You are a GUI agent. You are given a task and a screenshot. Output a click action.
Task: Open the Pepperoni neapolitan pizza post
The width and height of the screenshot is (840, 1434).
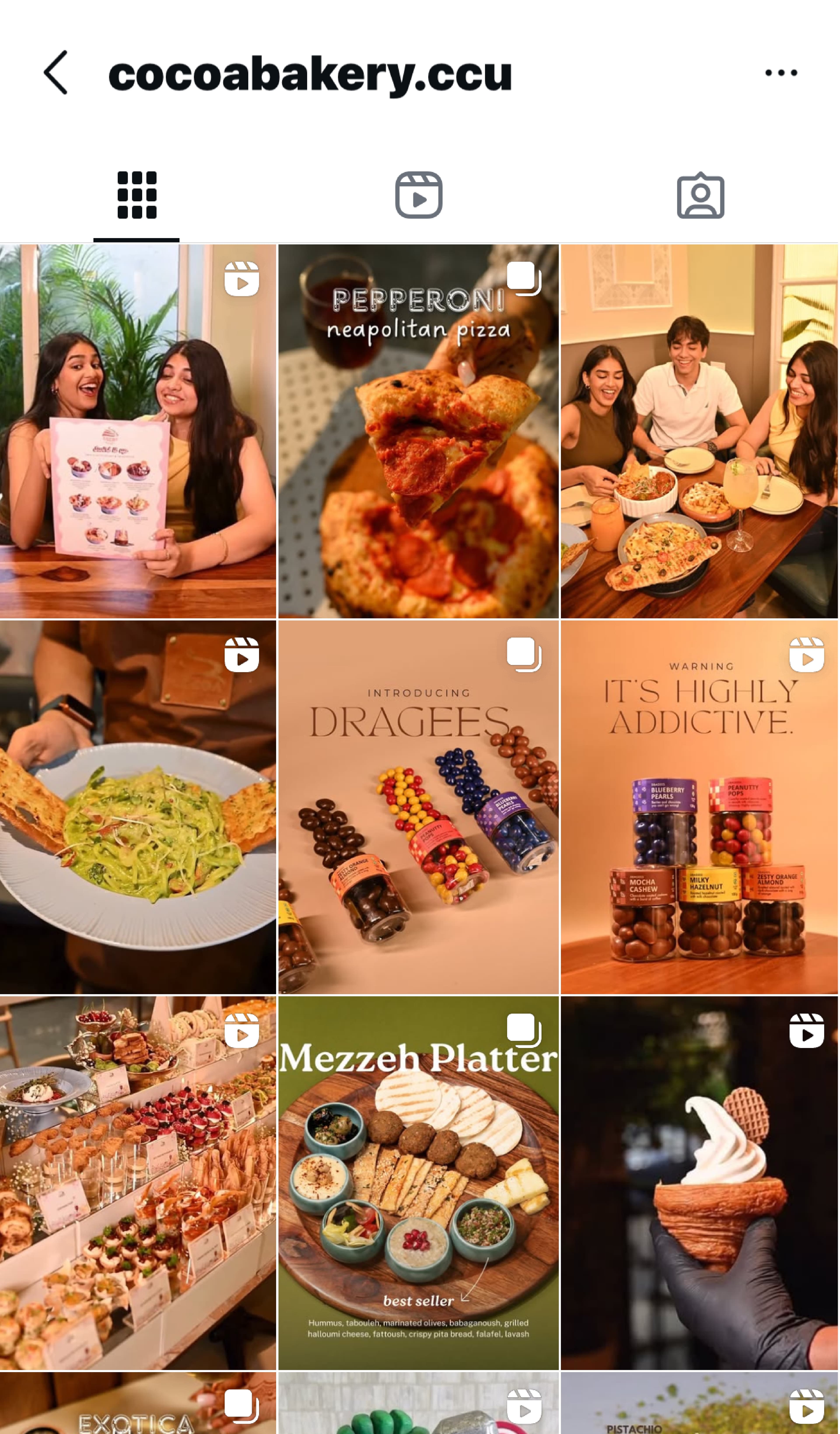[419, 431]
